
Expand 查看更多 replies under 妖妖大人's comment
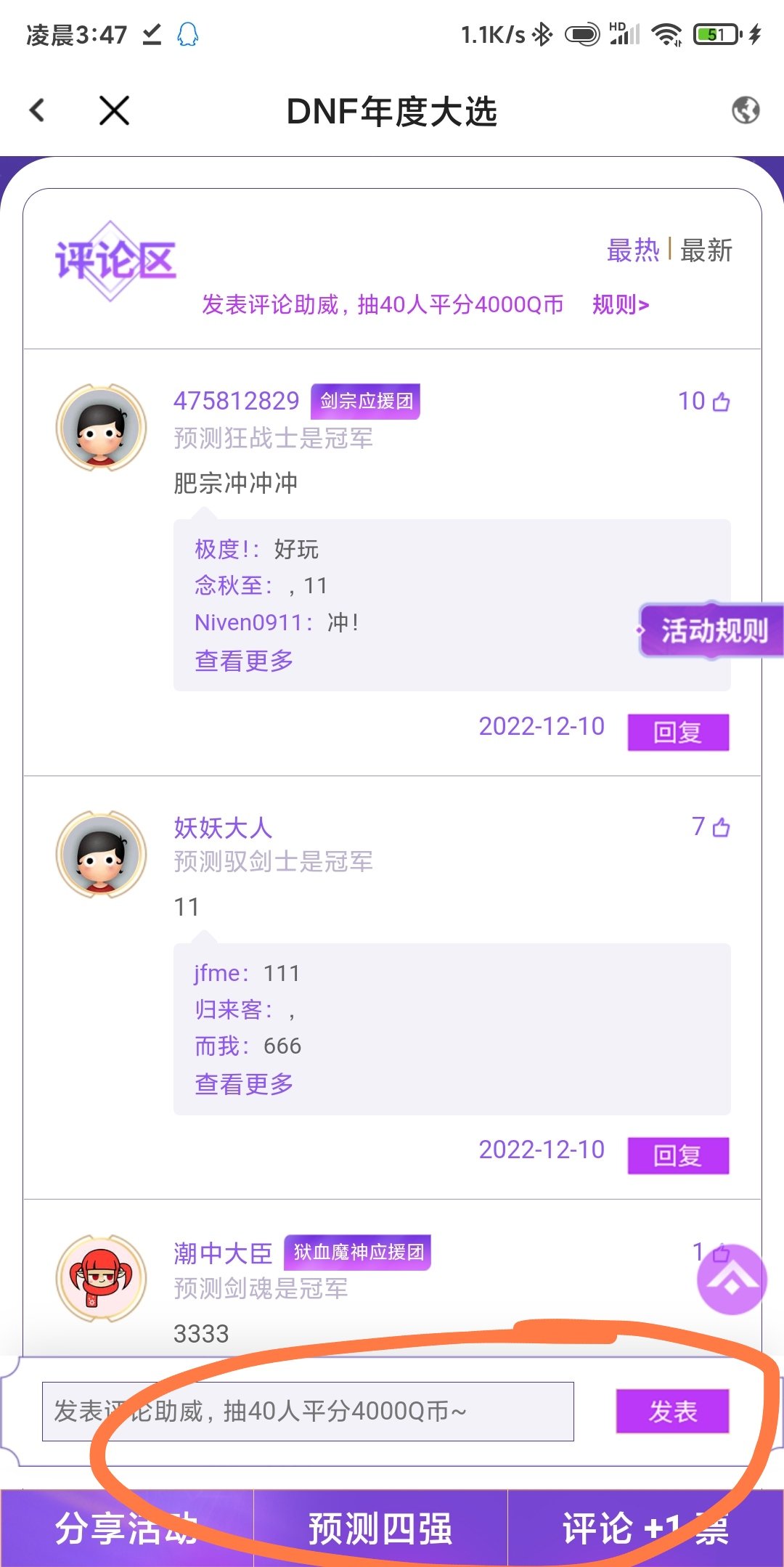click(x=242, y=1084)
